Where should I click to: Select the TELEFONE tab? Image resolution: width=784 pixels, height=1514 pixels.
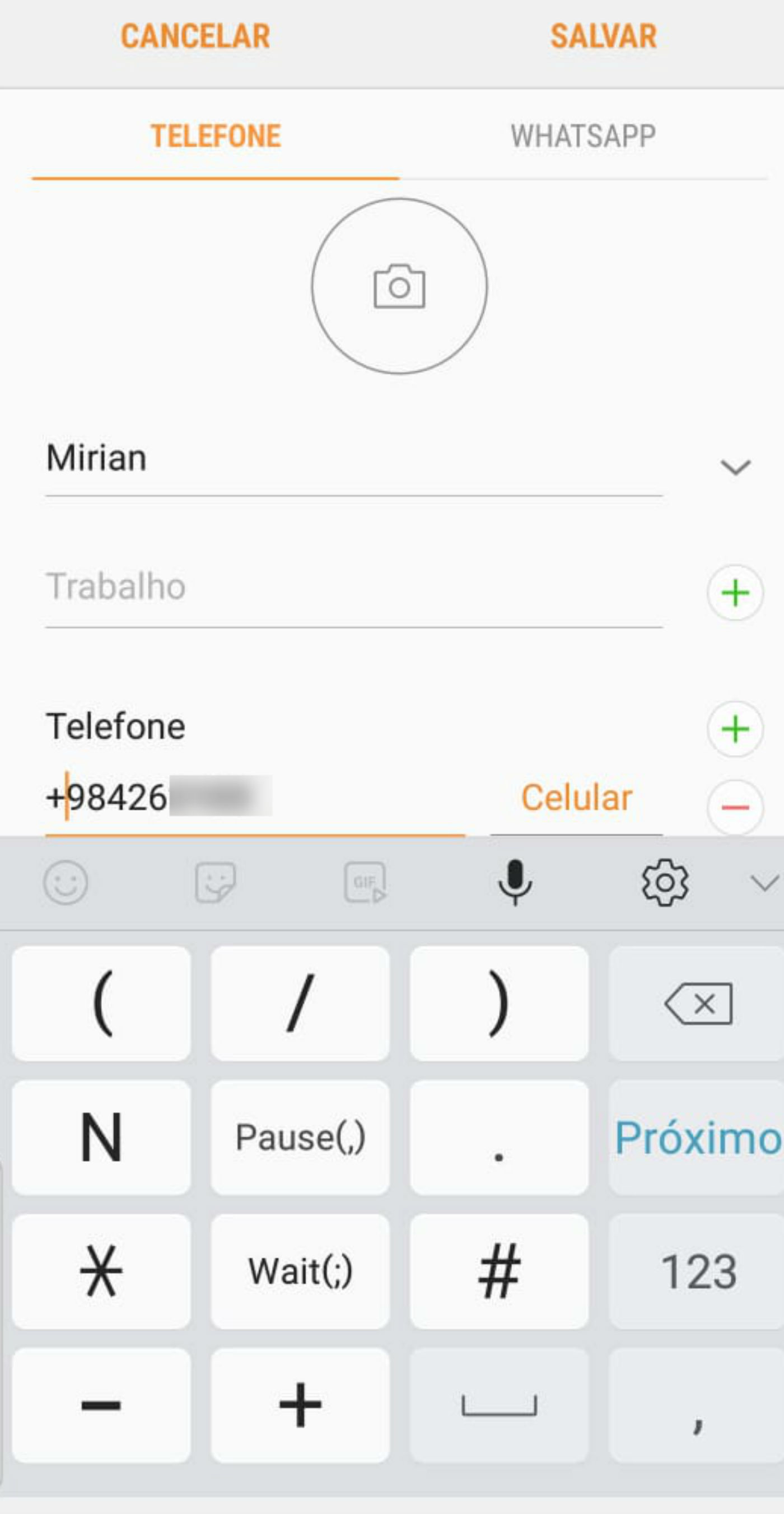pyautogui.click(x=216, y=136)
